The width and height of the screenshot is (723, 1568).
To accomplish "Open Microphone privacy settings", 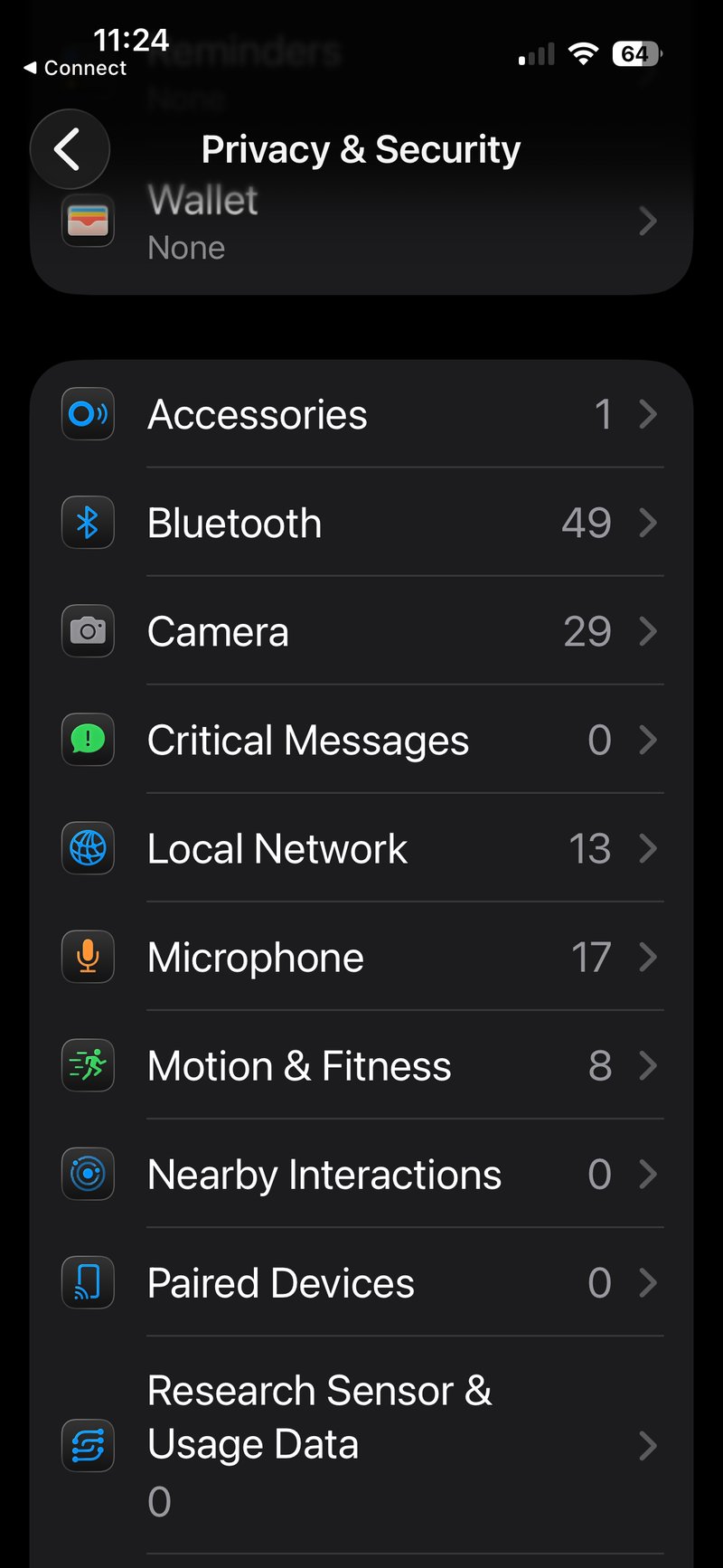I will pyautogui.click(x=361, y=957).
